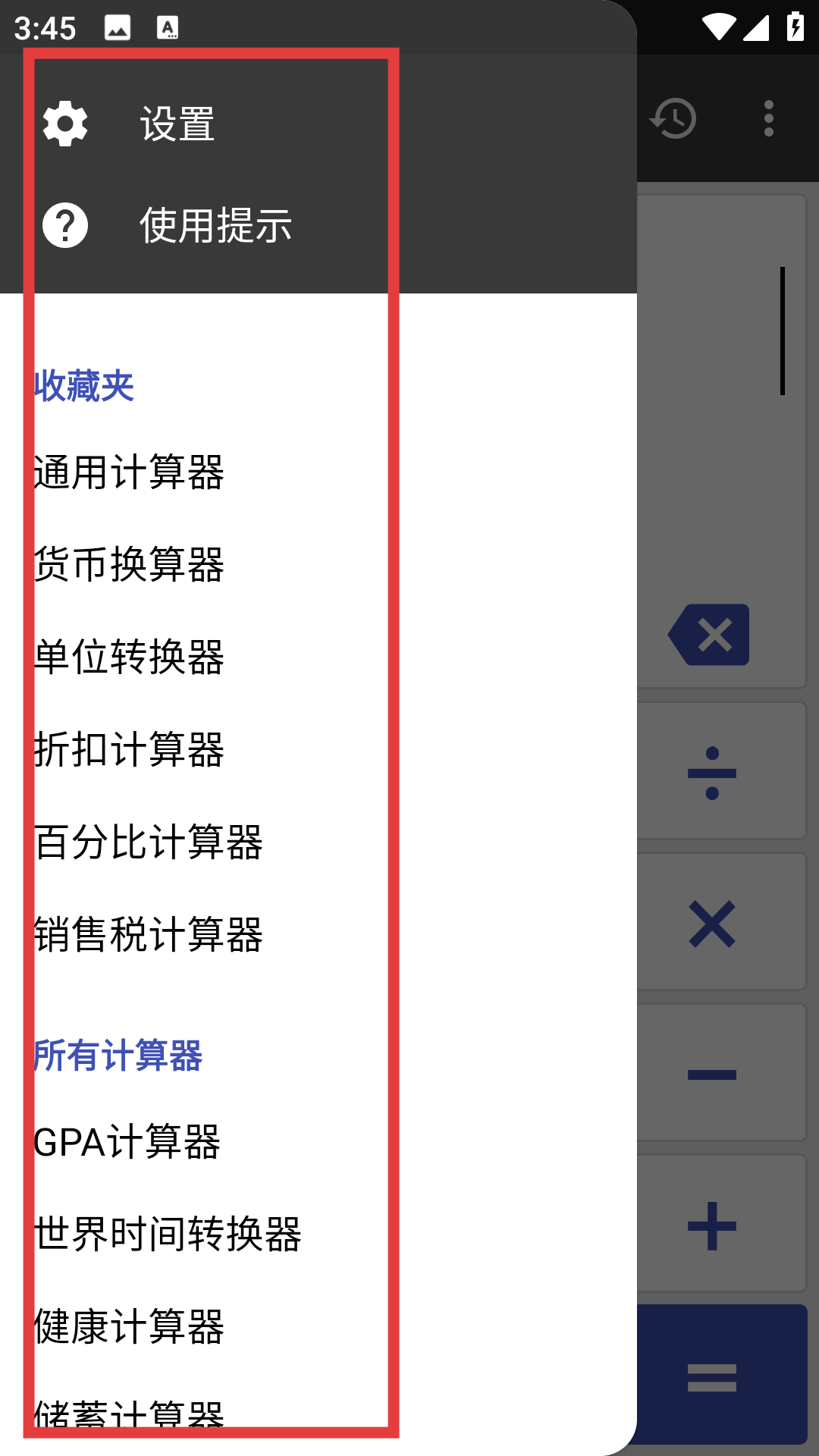The width and height of the screenshot is (819, 1456).
Task: Choose 折扣计算器 discount calculator
Action: [x=318, y=749]
